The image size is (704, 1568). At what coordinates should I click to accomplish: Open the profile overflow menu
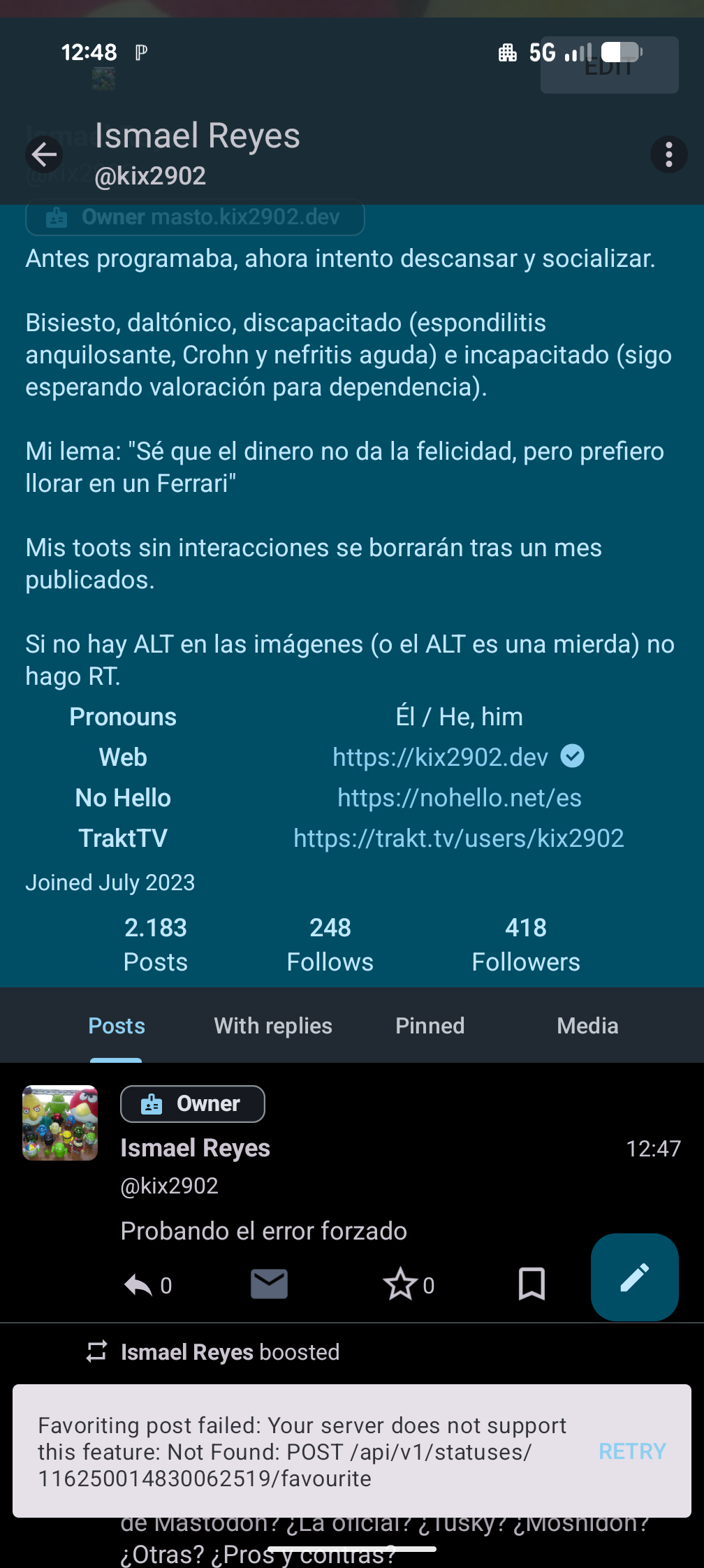click(x=668, y=154)
